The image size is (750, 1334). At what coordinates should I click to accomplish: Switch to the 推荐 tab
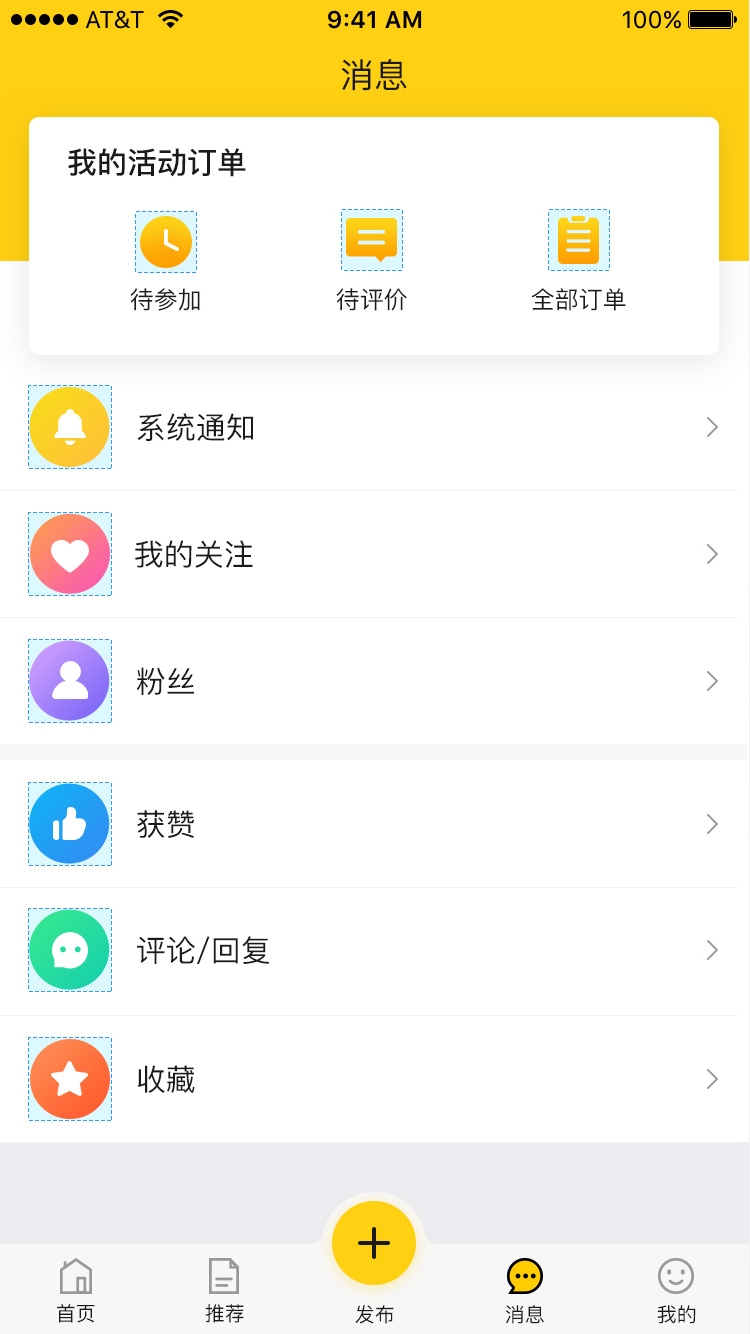(224, 1290)
